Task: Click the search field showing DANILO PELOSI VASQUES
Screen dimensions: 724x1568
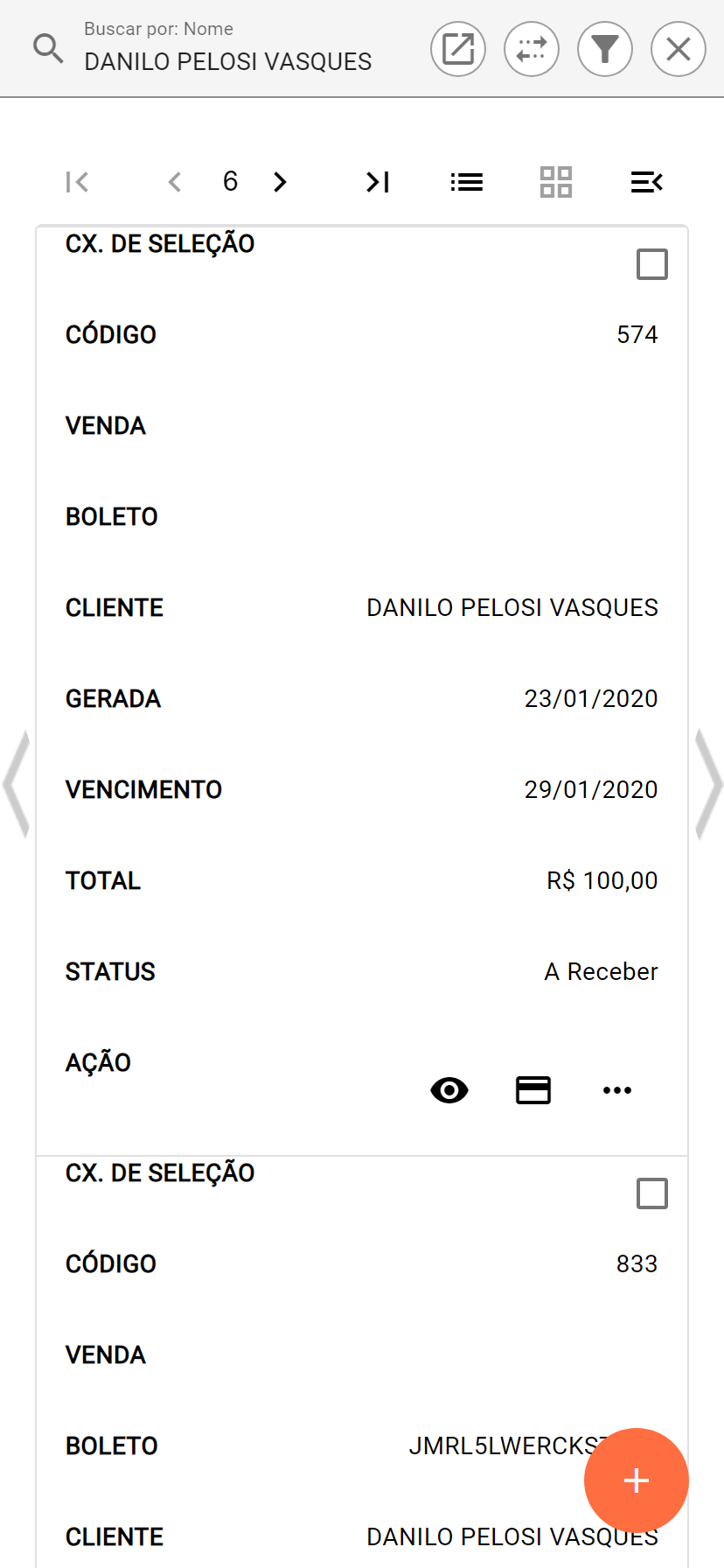Action: point(227,61)
